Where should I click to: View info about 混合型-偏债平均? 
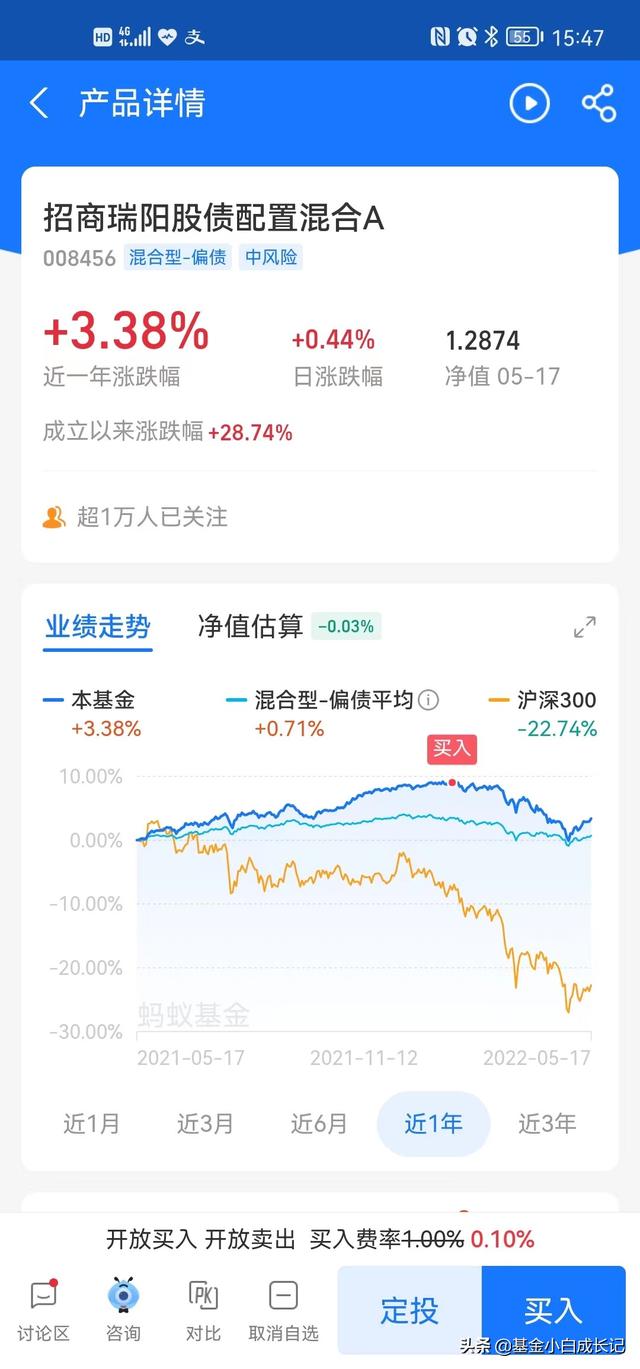pos(429,700)
